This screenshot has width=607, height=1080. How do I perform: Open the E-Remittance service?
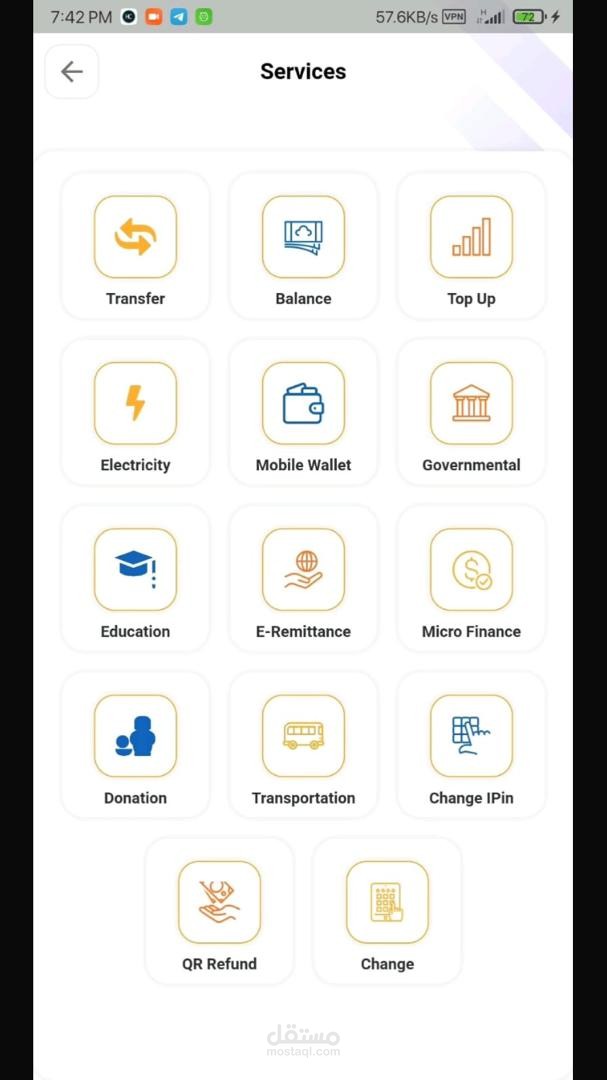(303, 578)
